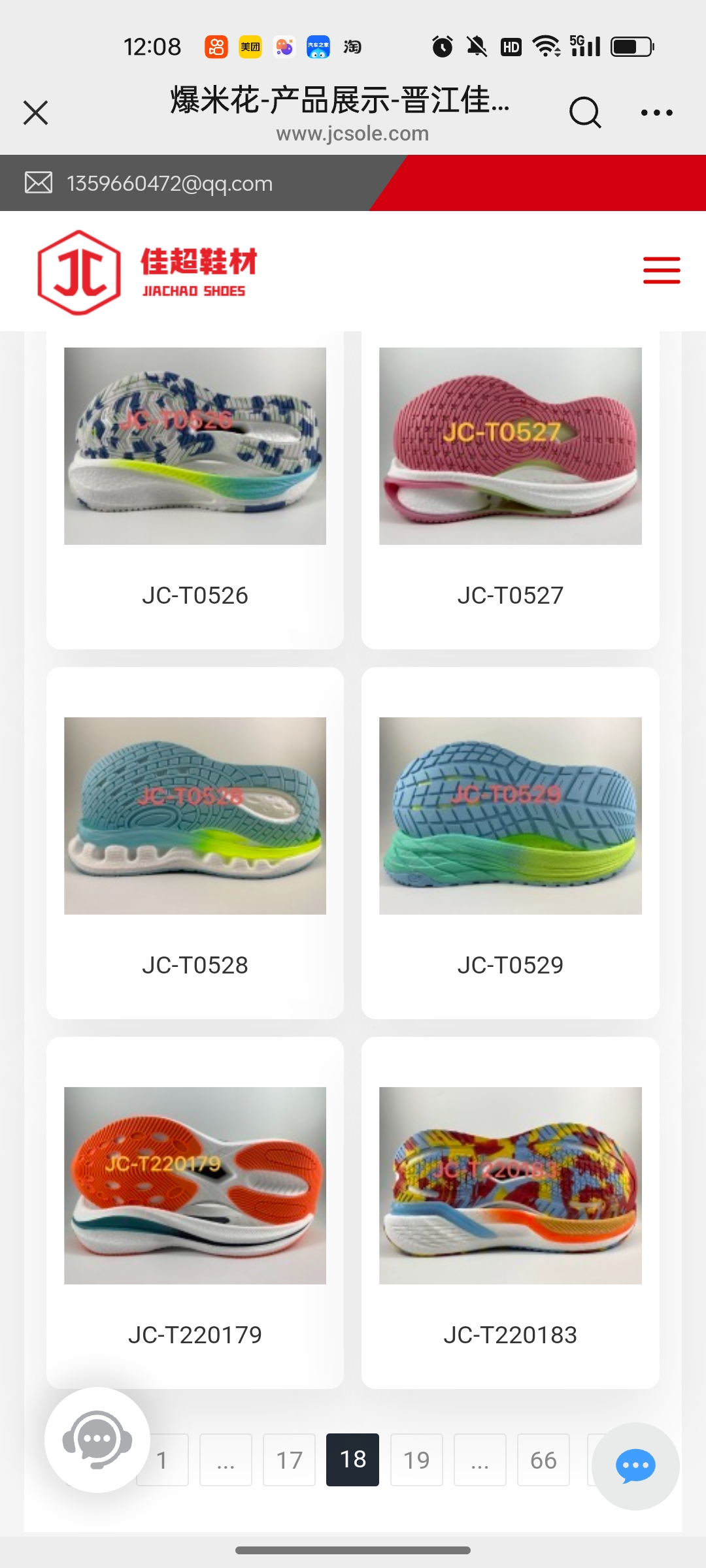Open the JC-T0529 sole card

click(510, 843)
